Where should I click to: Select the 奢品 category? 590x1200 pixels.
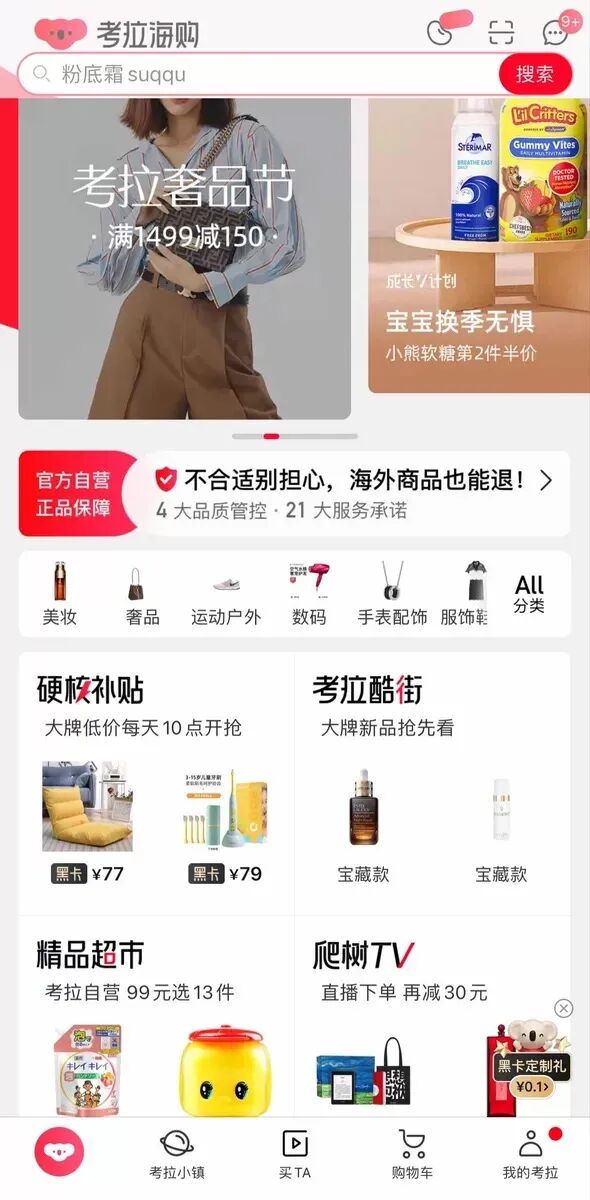[x=142, y=595]
